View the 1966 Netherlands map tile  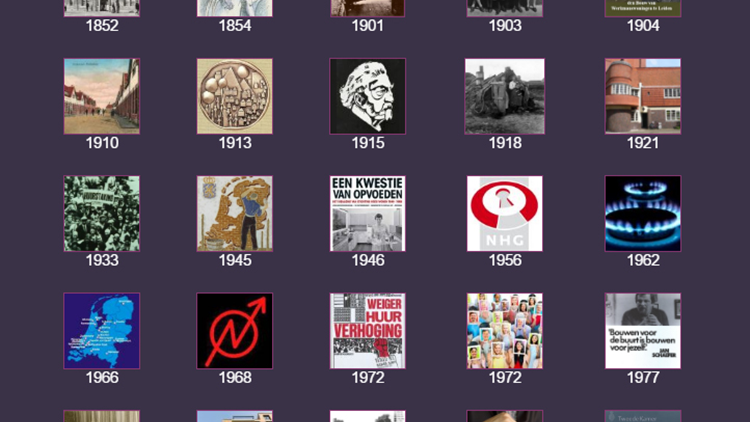(102, 331)
